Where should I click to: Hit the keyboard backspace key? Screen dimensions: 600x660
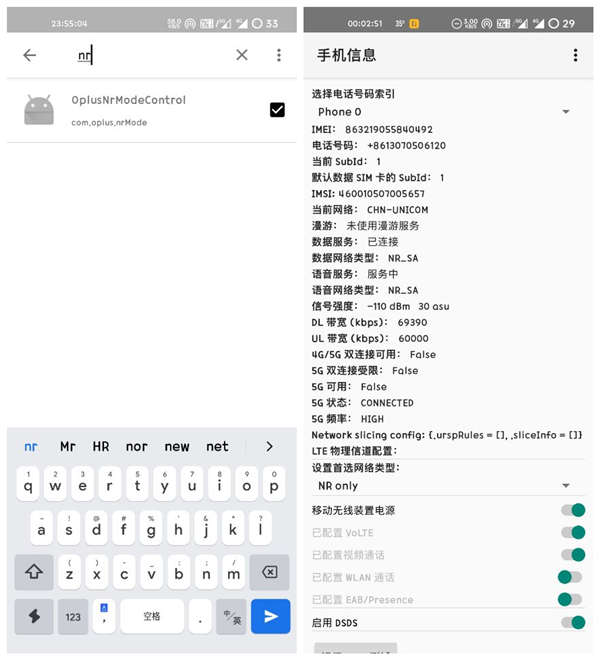(x=269, y=572)
